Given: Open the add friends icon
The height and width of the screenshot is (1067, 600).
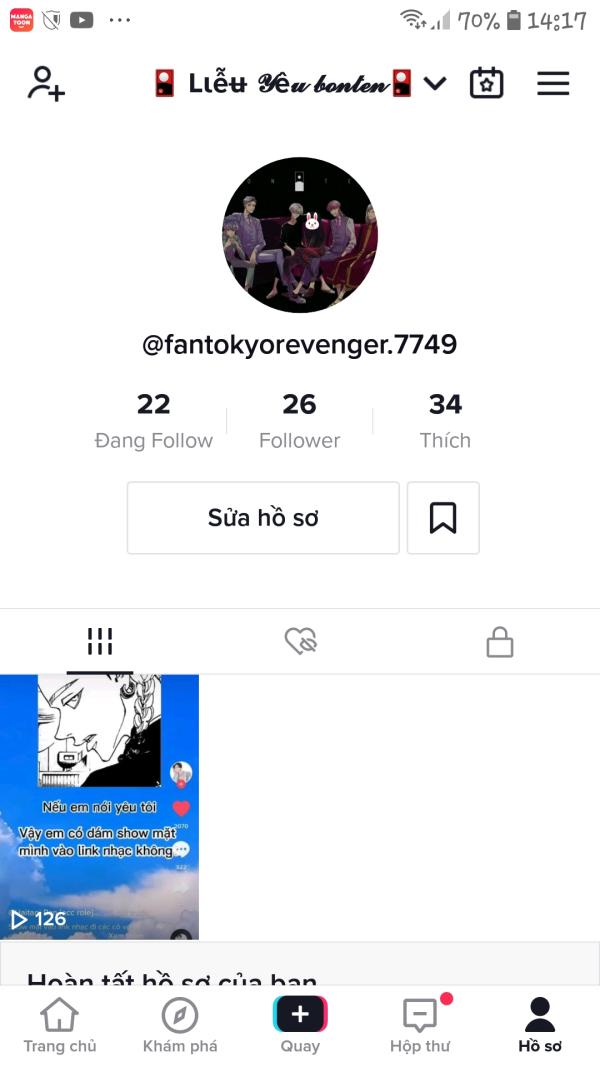Looking at the screenshot, I should coord(46,84).
